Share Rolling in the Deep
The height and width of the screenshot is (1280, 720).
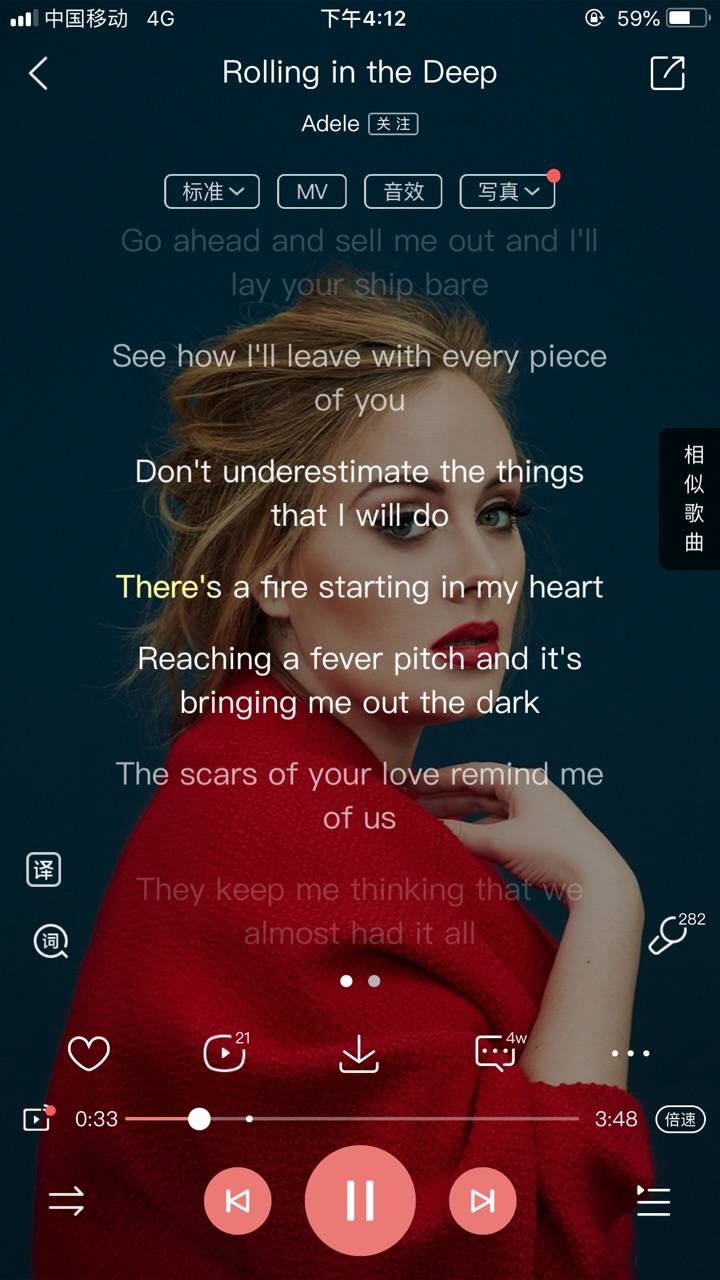[x=667, y=73]
